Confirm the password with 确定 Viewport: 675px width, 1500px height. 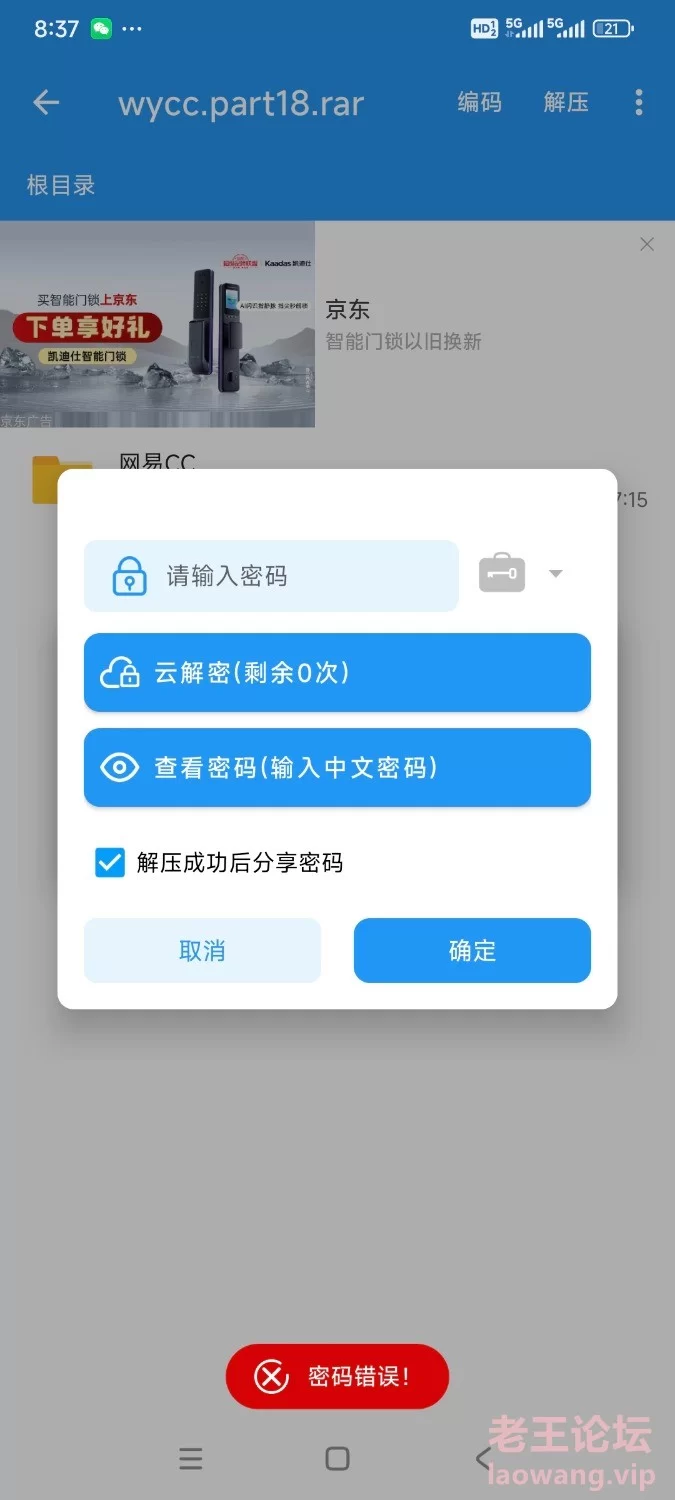pos(472,950)
